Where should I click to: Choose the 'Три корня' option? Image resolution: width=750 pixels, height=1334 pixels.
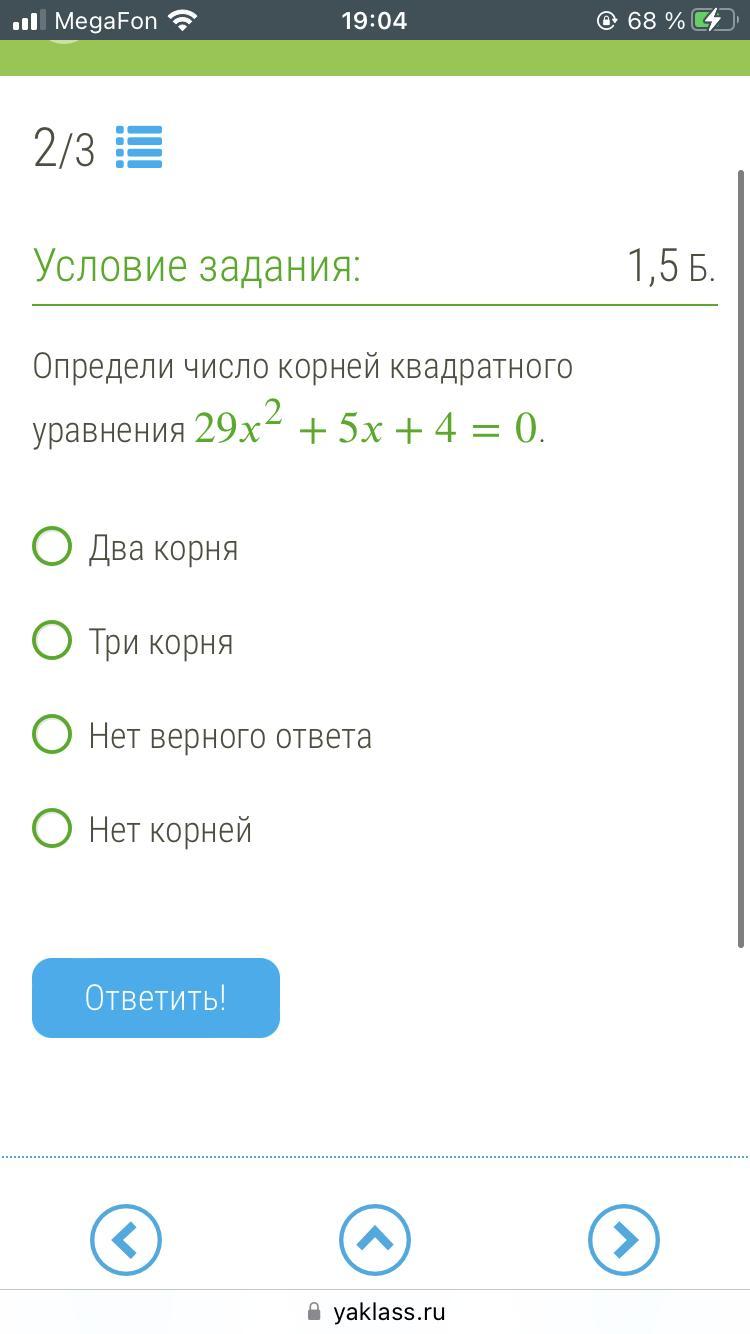52,640
